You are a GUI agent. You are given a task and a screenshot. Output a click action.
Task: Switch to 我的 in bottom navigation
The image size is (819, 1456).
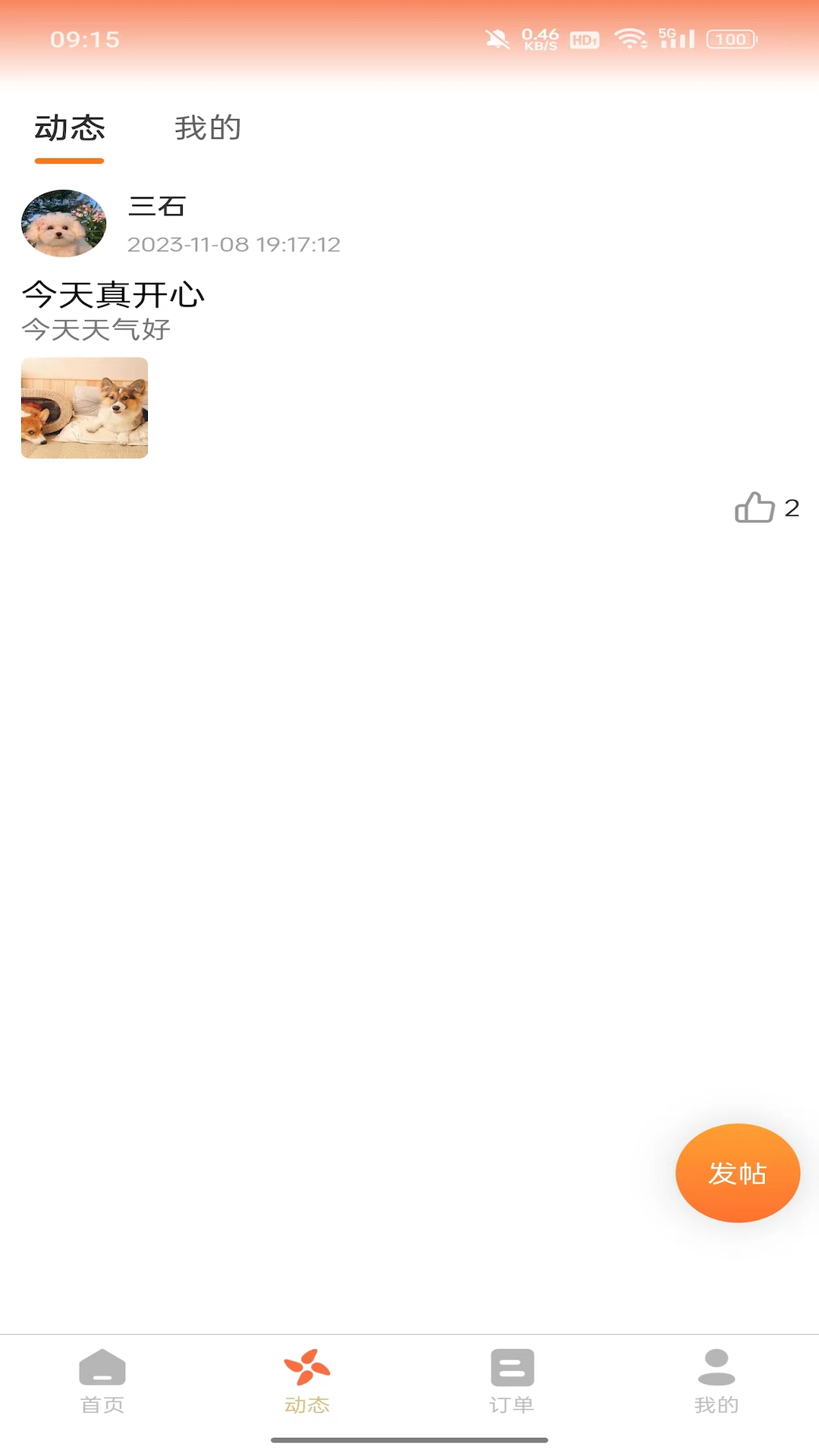click(716, 1382)
